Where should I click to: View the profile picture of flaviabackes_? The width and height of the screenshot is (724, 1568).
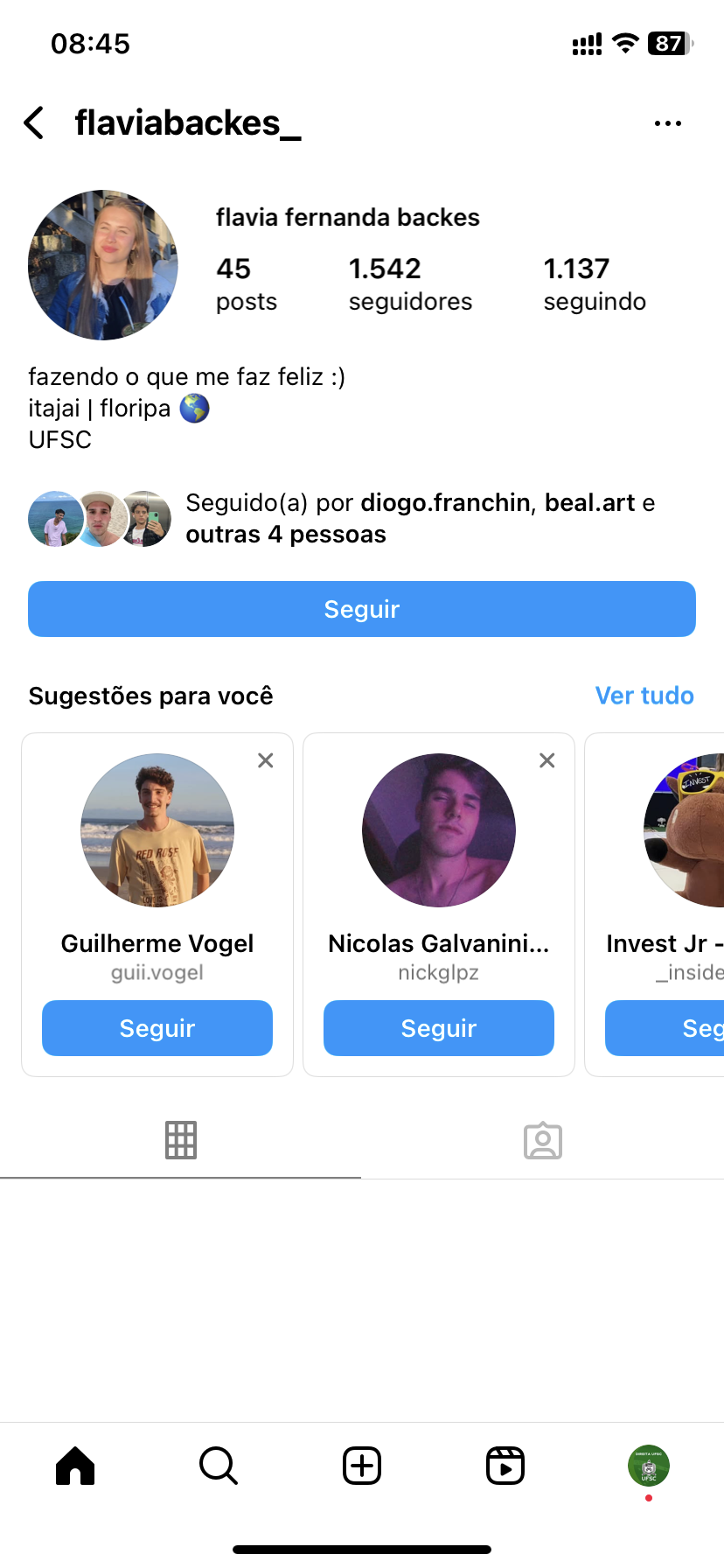click(103, 265)
